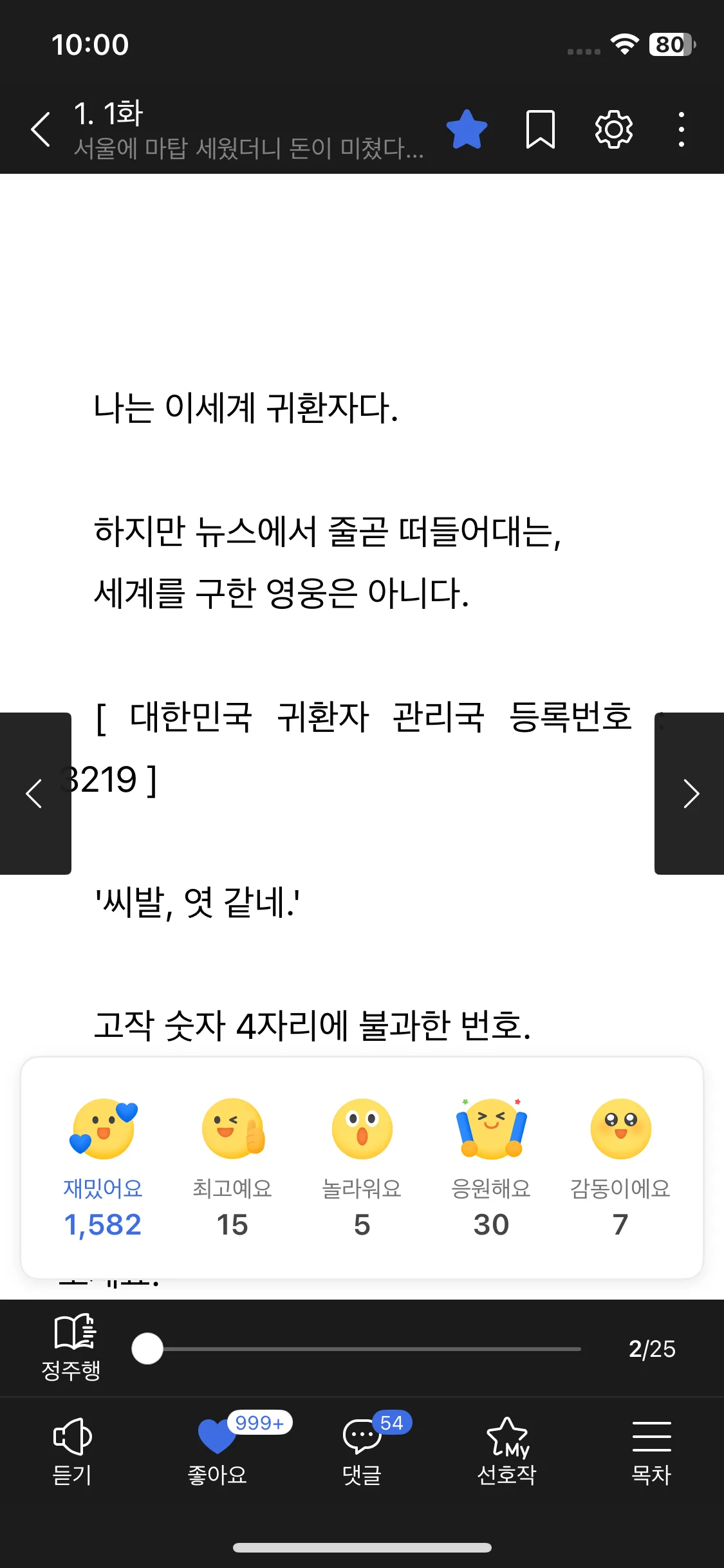Tap the 정주행 binge-read button
This screenshot has width=724, height=1568.
[72, 1348]
